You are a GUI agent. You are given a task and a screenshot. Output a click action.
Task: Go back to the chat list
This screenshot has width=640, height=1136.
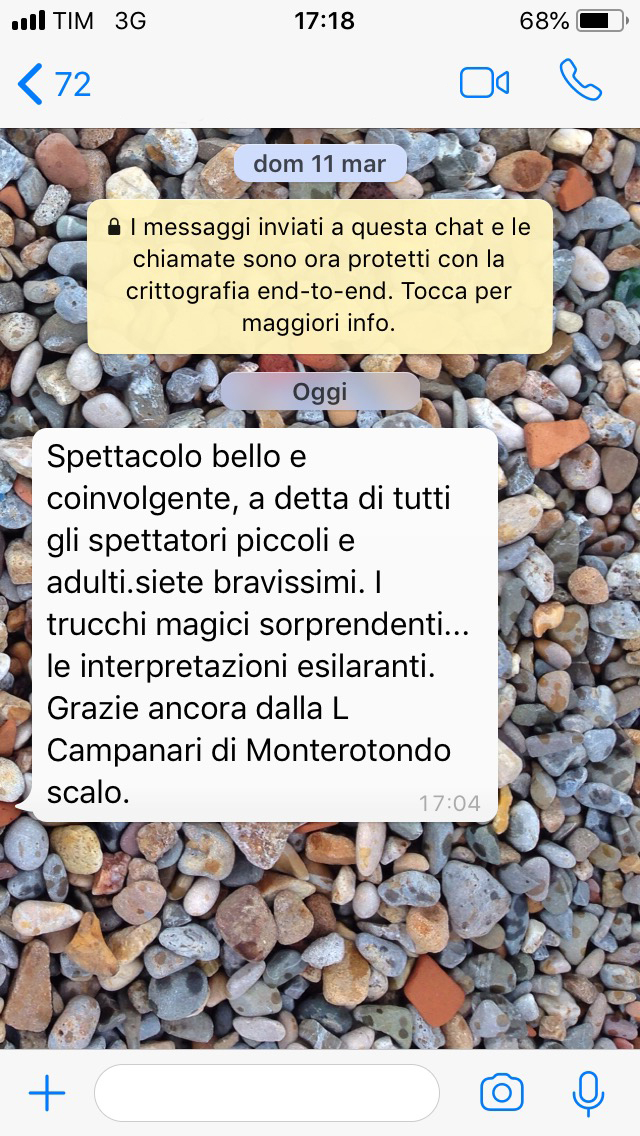54,84
